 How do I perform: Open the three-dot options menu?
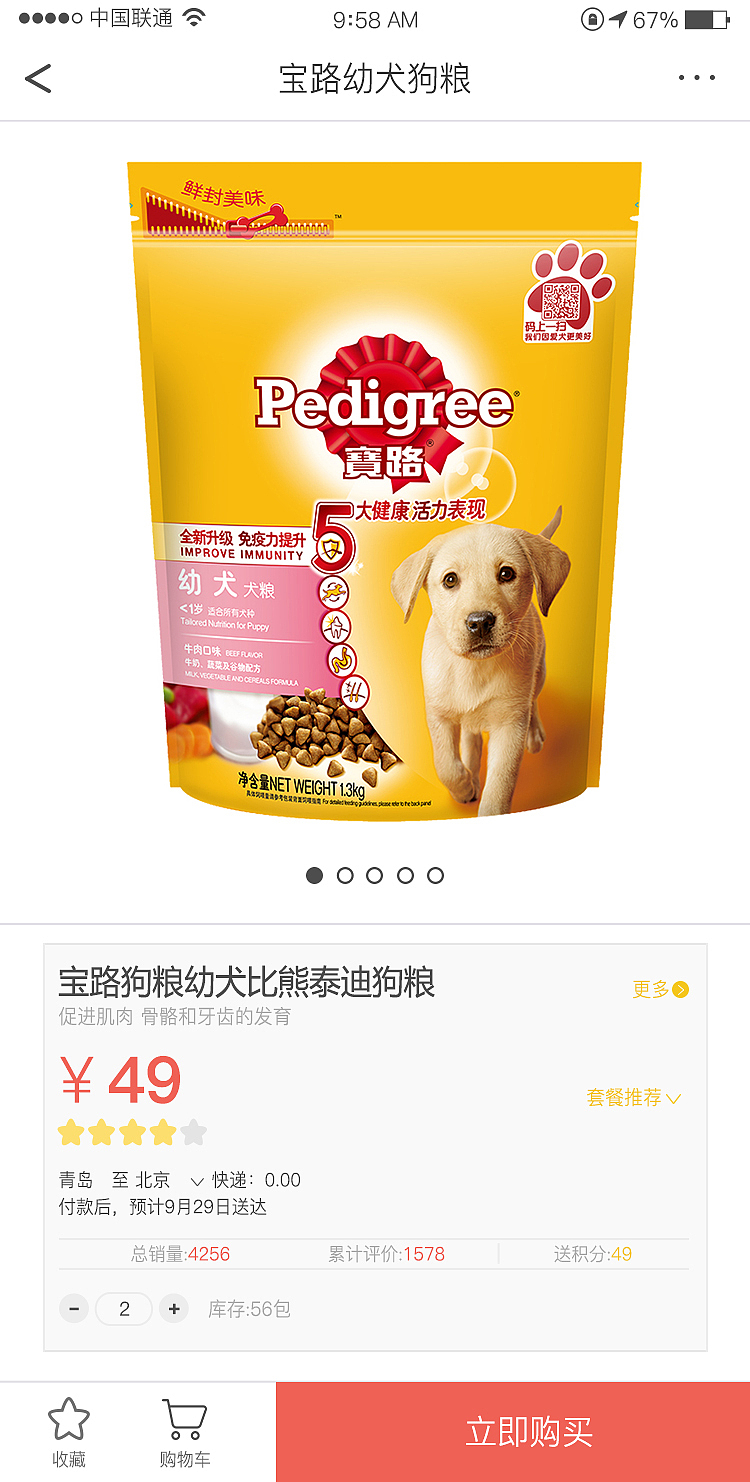click(x=697, y=77)
